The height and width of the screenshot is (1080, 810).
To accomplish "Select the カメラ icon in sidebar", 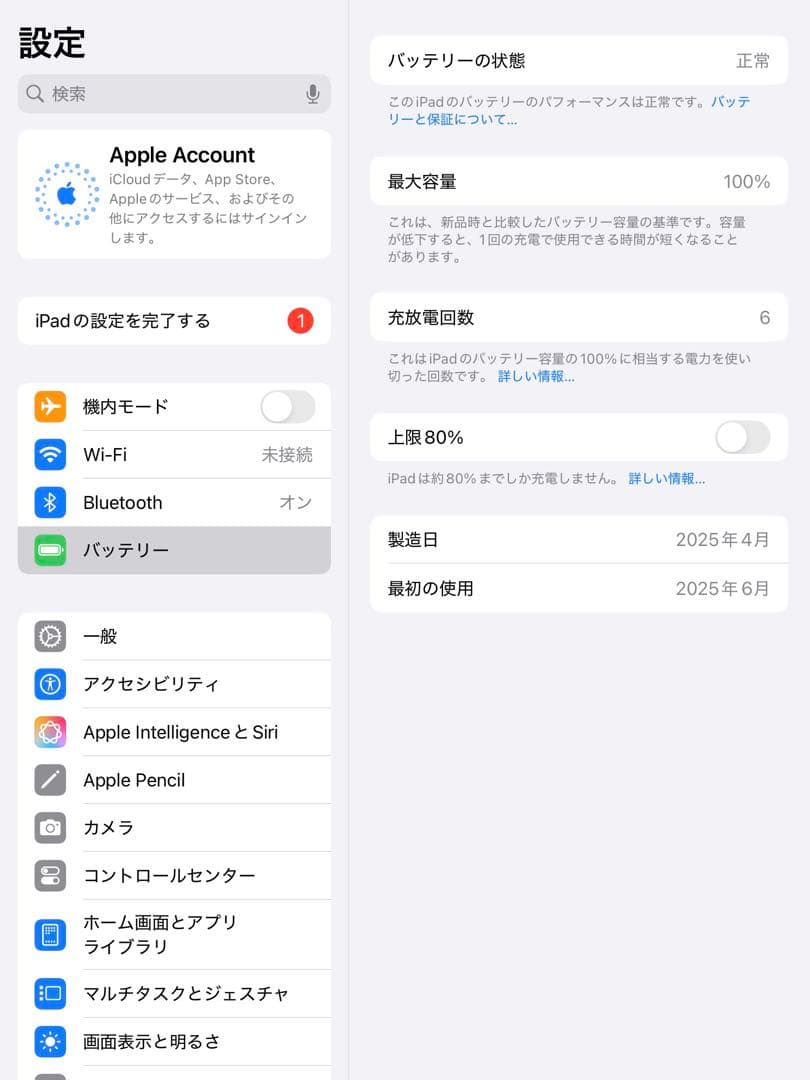I will tap(50, 827).
